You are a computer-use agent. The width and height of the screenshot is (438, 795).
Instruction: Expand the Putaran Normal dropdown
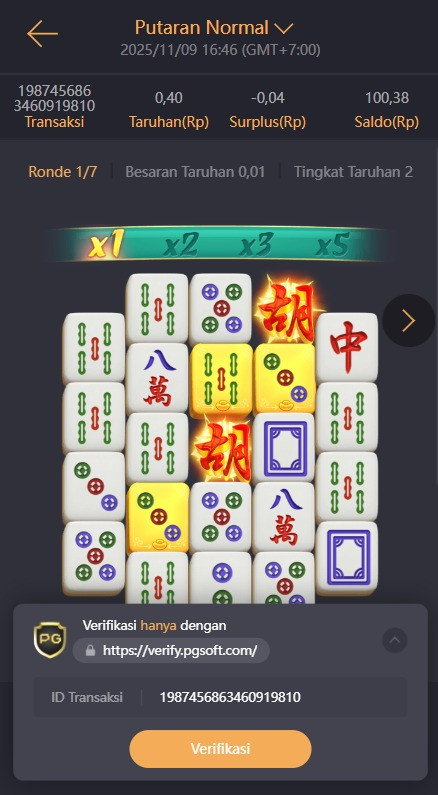[214, 27]
